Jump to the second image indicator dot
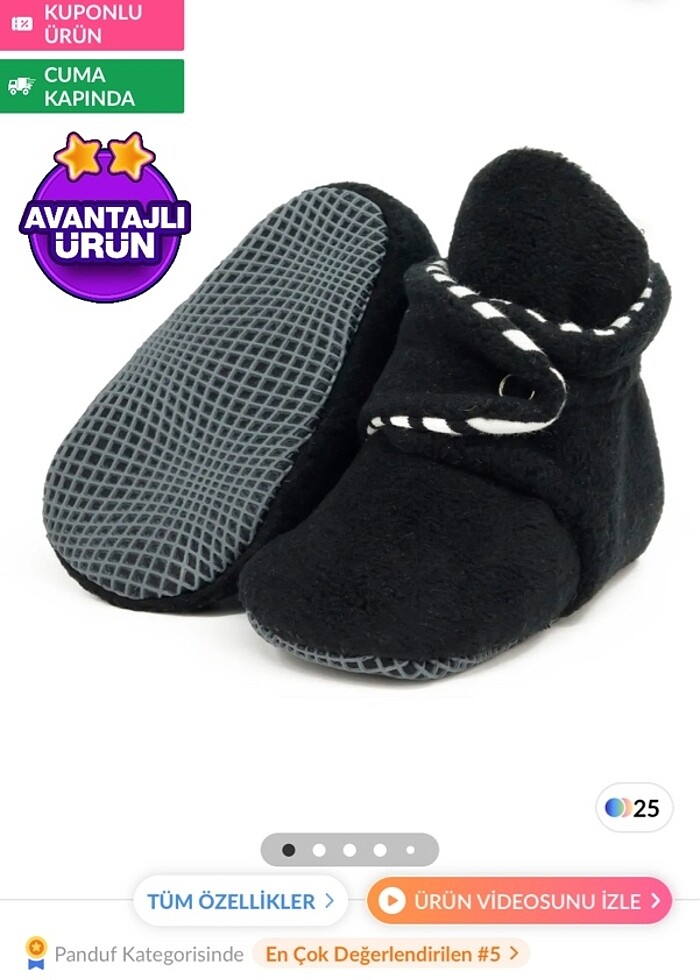Image resolution: width=700 pixels, height=980 pixels. click(319, 850)
